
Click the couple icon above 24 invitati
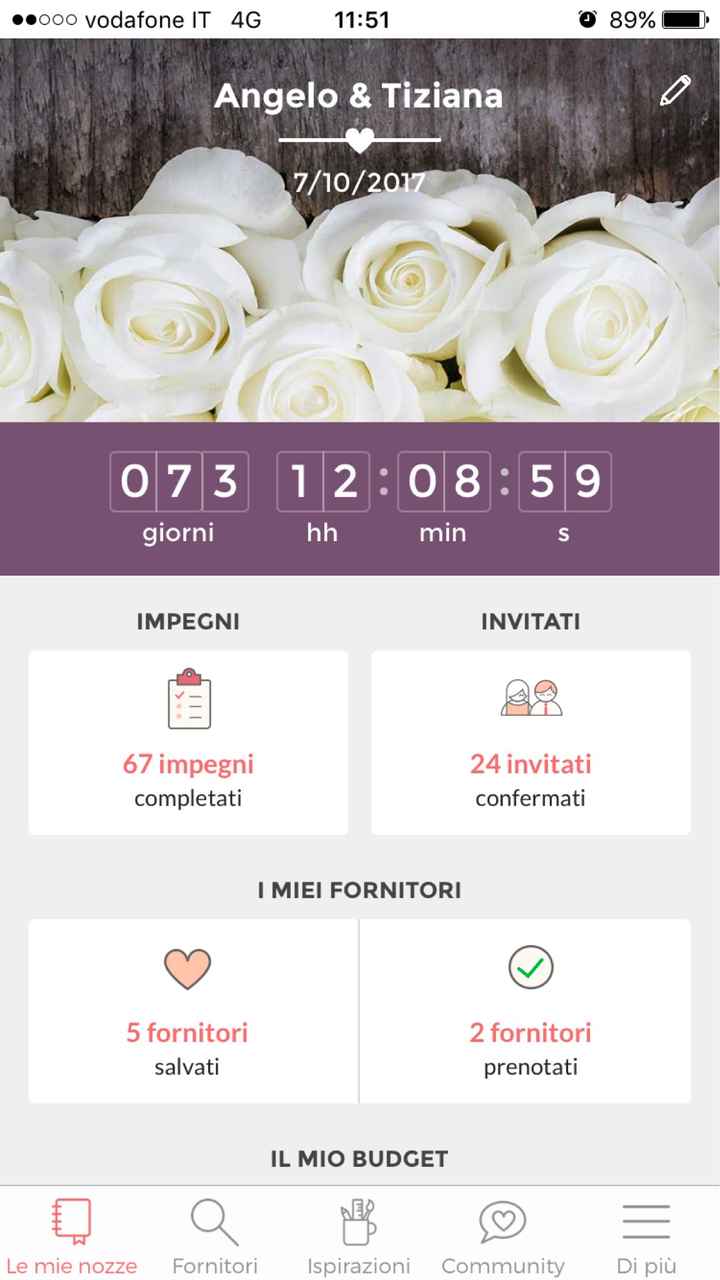530,700
